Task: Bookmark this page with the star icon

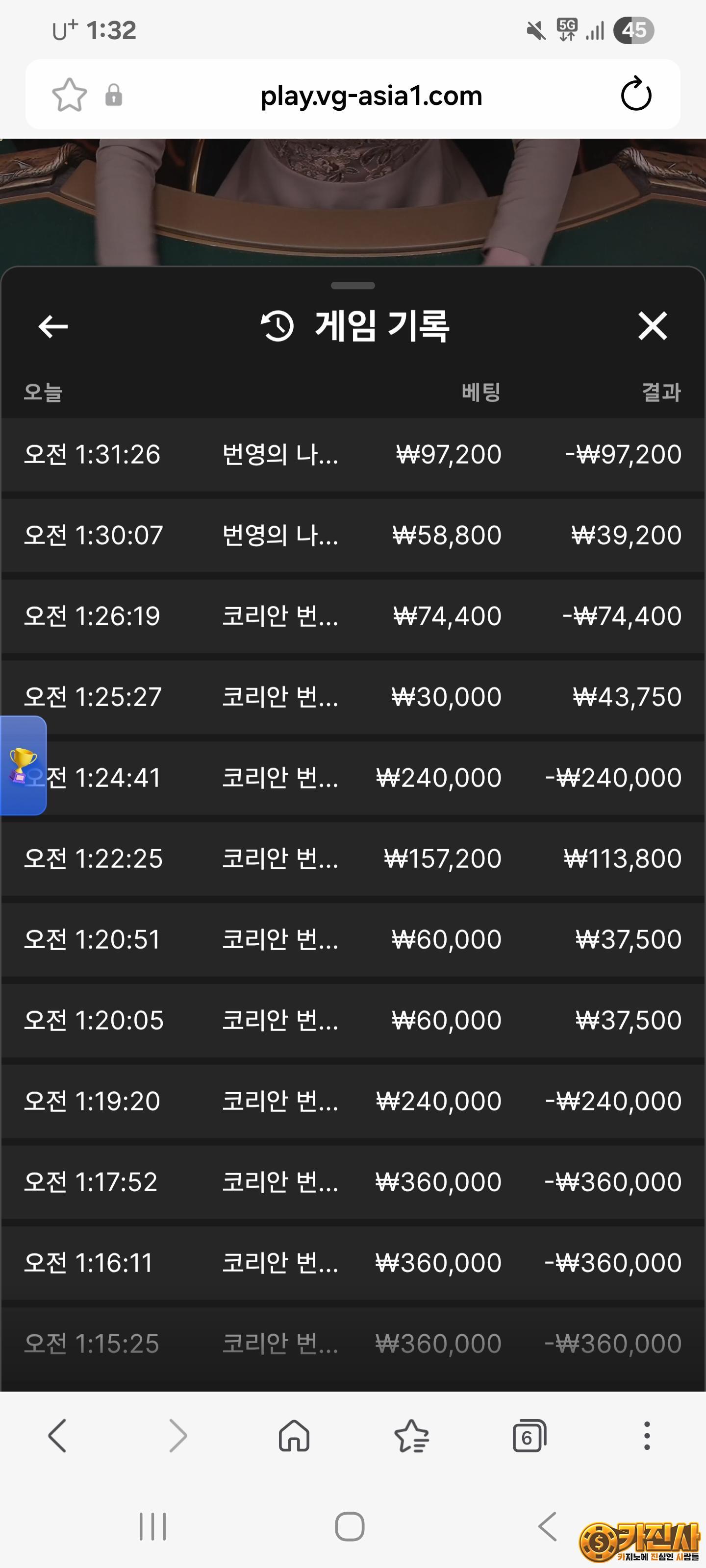Action: (x=70, y=95)
